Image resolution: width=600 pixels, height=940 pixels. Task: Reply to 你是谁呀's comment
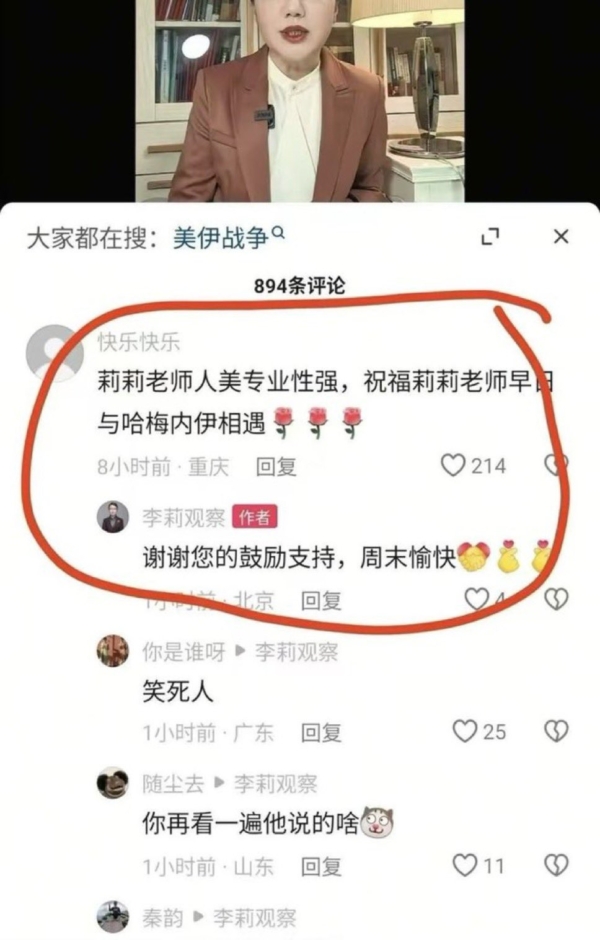(321, 732)
